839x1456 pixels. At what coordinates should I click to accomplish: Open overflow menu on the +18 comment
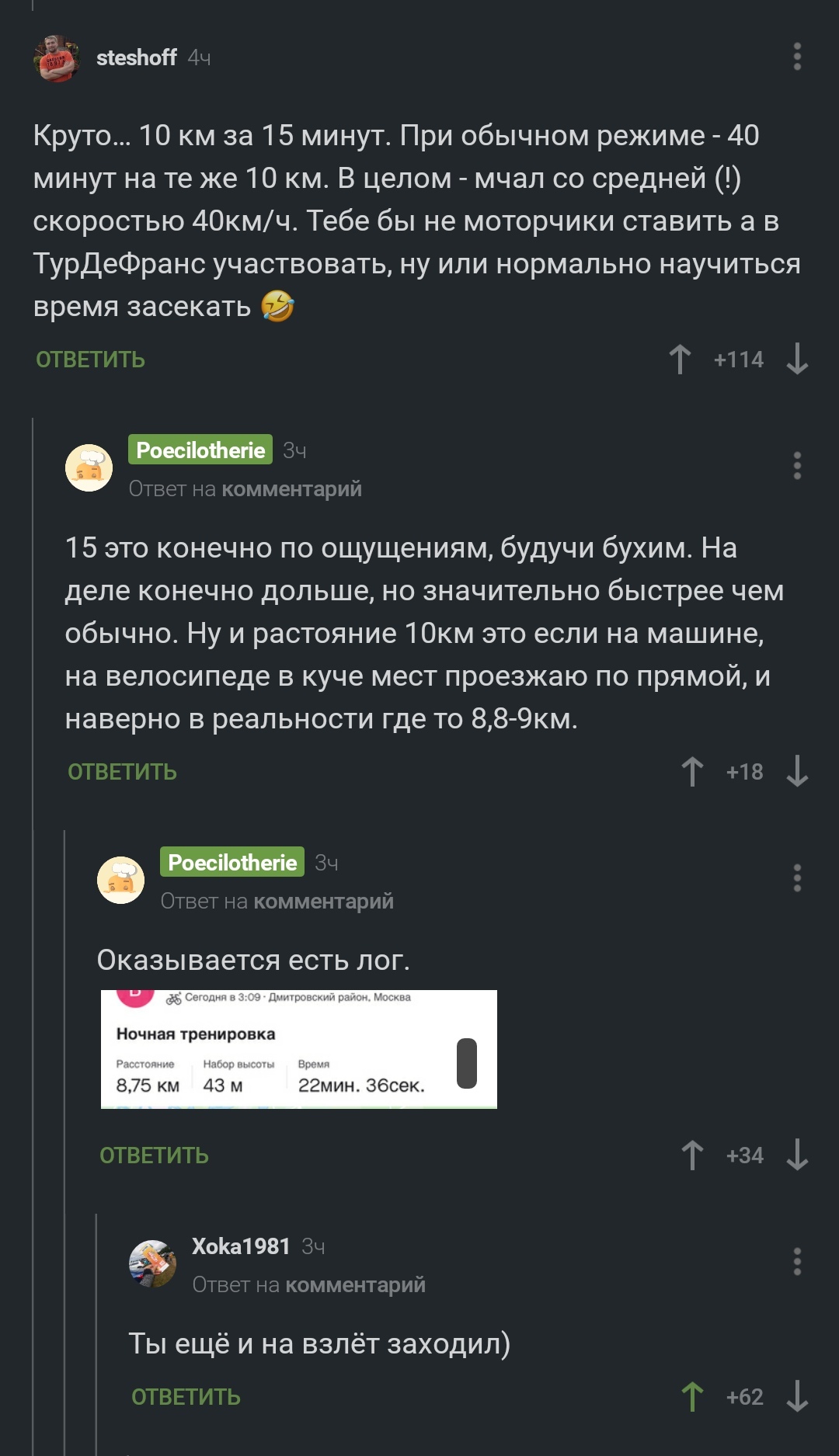click(797, 466)
